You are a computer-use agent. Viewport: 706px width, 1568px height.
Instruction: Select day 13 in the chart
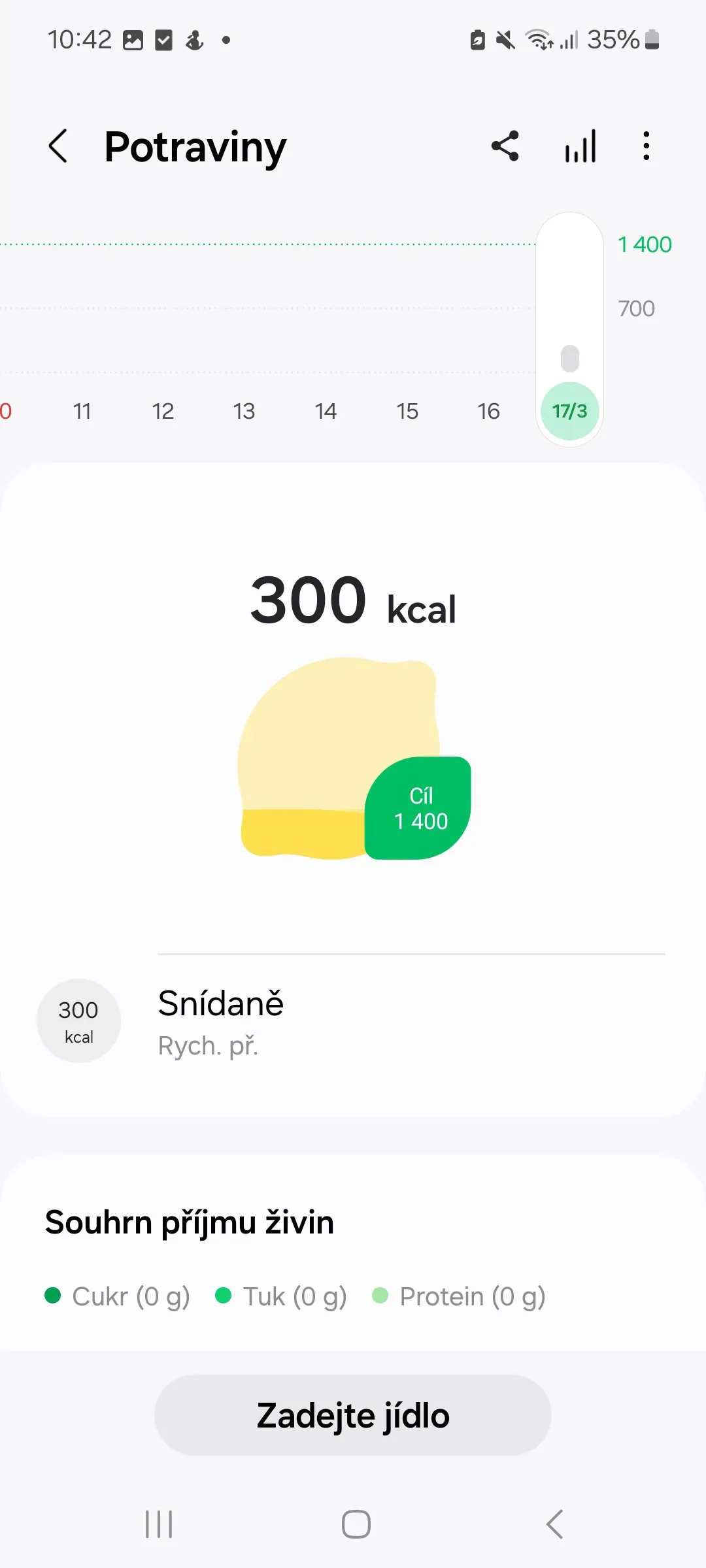coord(244,411)
